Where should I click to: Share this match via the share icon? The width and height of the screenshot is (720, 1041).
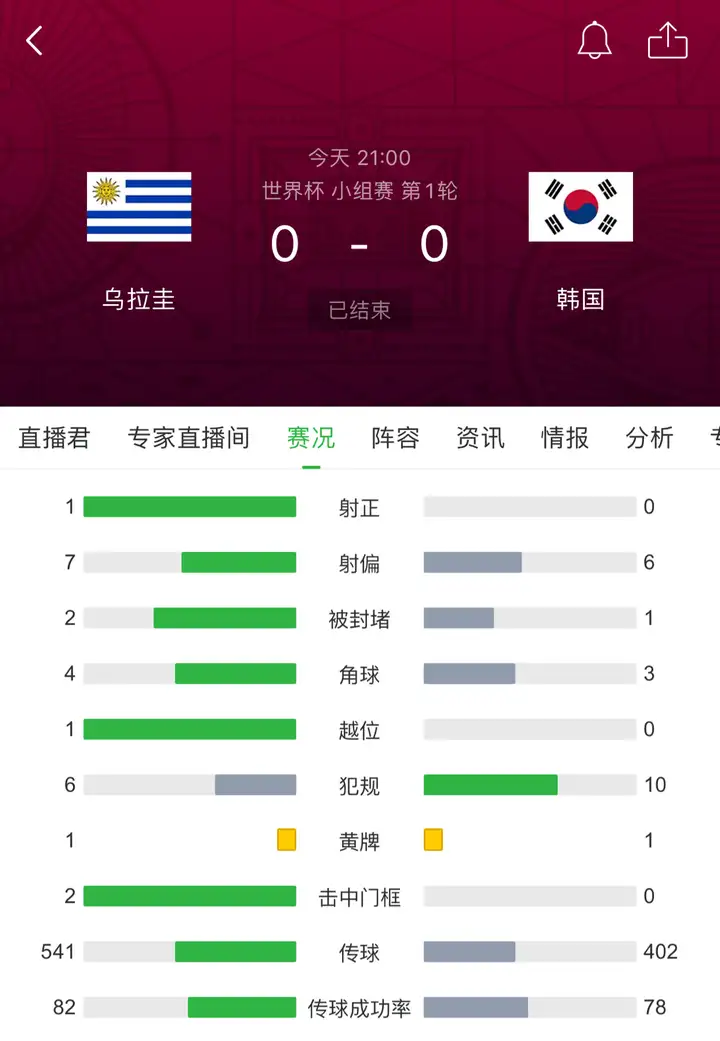pyautogui.click(x=667, y=40)
